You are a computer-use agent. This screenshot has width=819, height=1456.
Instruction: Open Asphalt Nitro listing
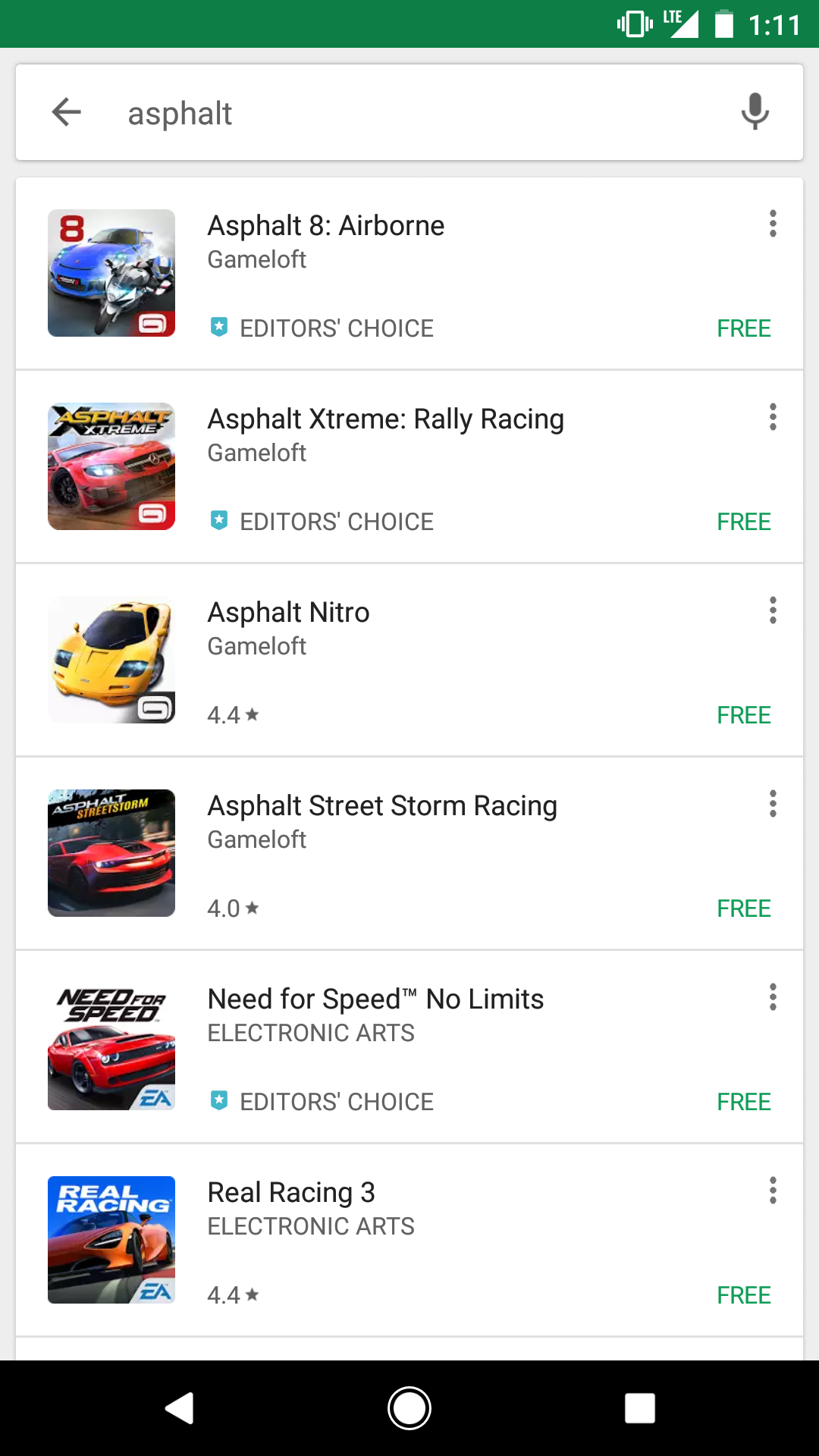[288, 613]
